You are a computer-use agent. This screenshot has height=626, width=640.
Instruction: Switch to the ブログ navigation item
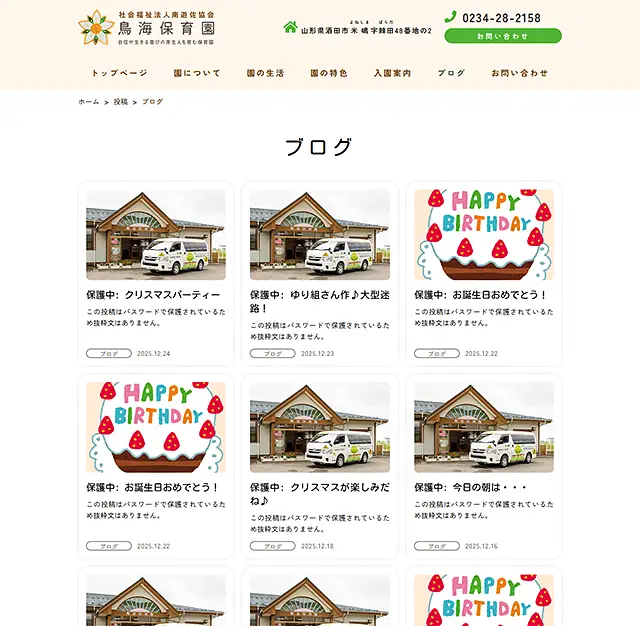point(451,73)
